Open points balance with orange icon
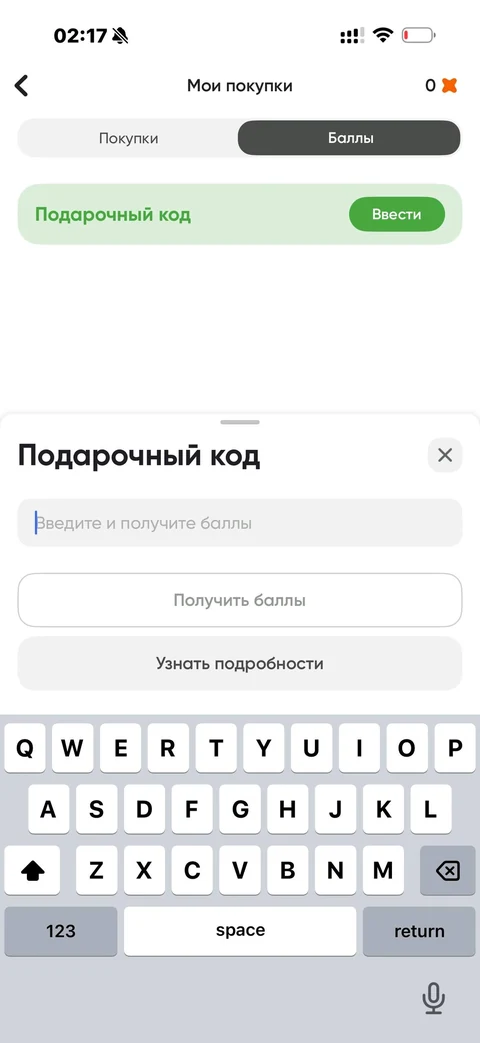The width and height of the screenshot is (480, 1043). 441,86
